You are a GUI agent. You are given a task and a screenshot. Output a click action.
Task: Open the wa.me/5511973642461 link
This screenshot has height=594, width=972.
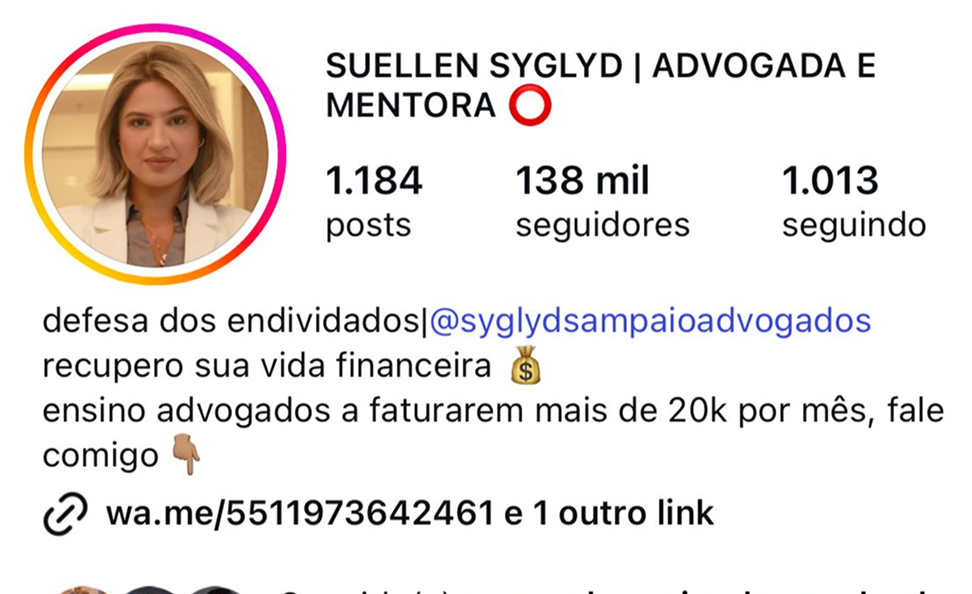(300, 514)
